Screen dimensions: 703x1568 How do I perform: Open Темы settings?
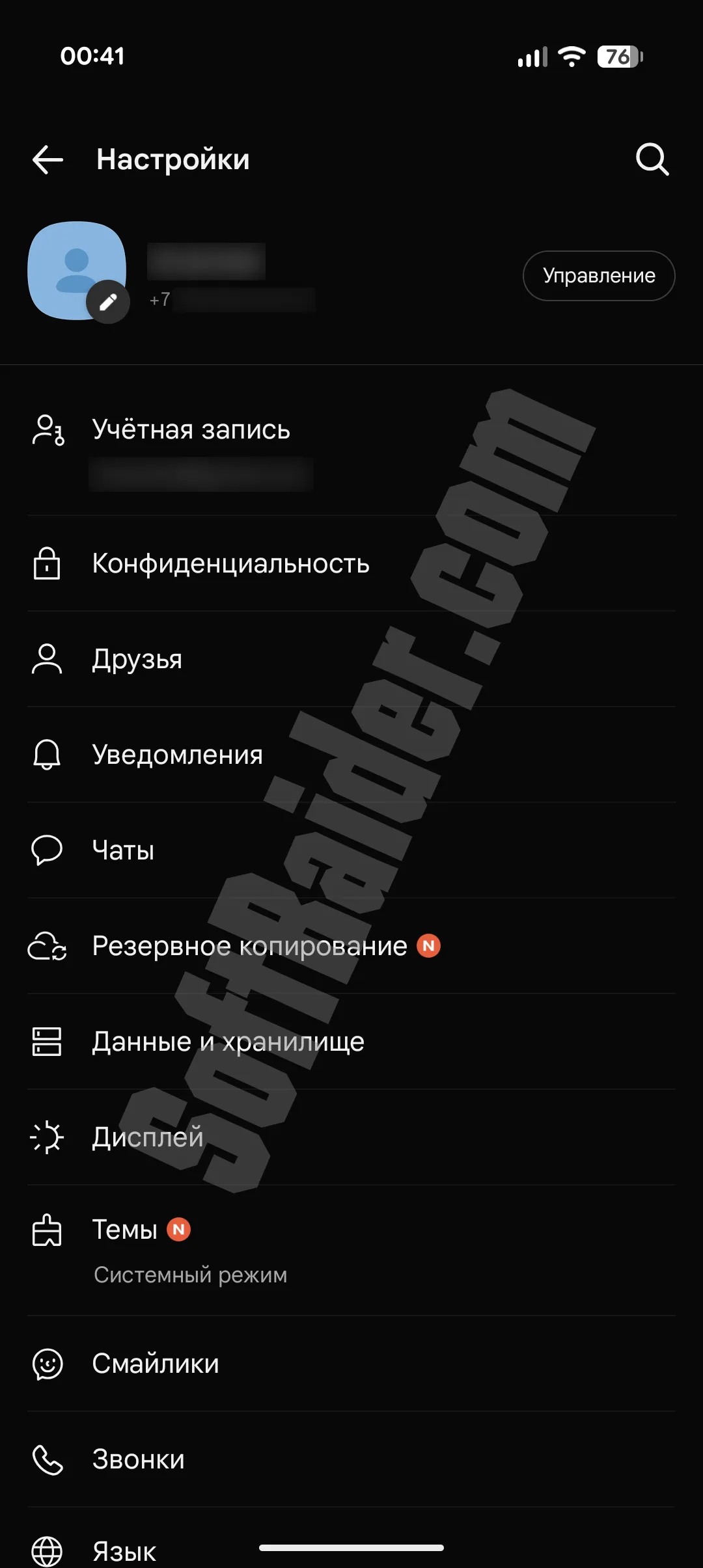[125, 1230]
